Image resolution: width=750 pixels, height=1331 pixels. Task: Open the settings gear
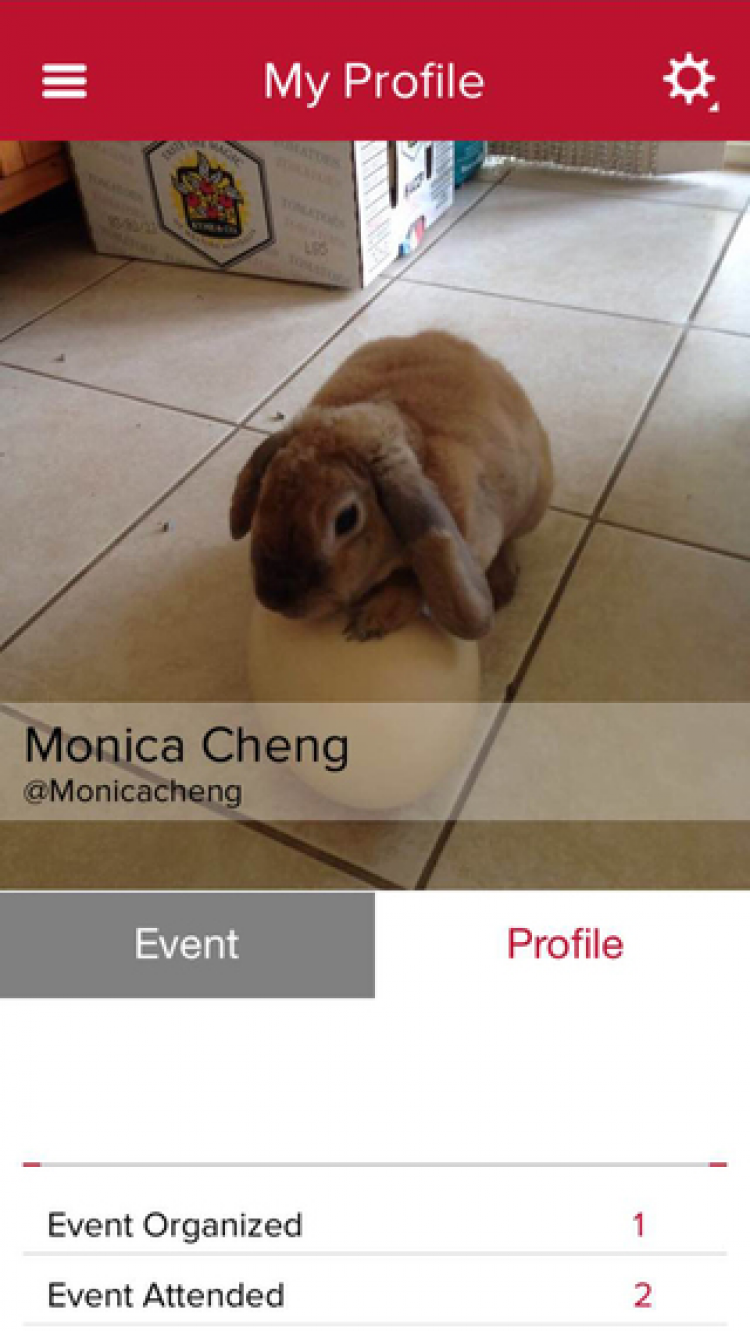(x=689, y=80)
